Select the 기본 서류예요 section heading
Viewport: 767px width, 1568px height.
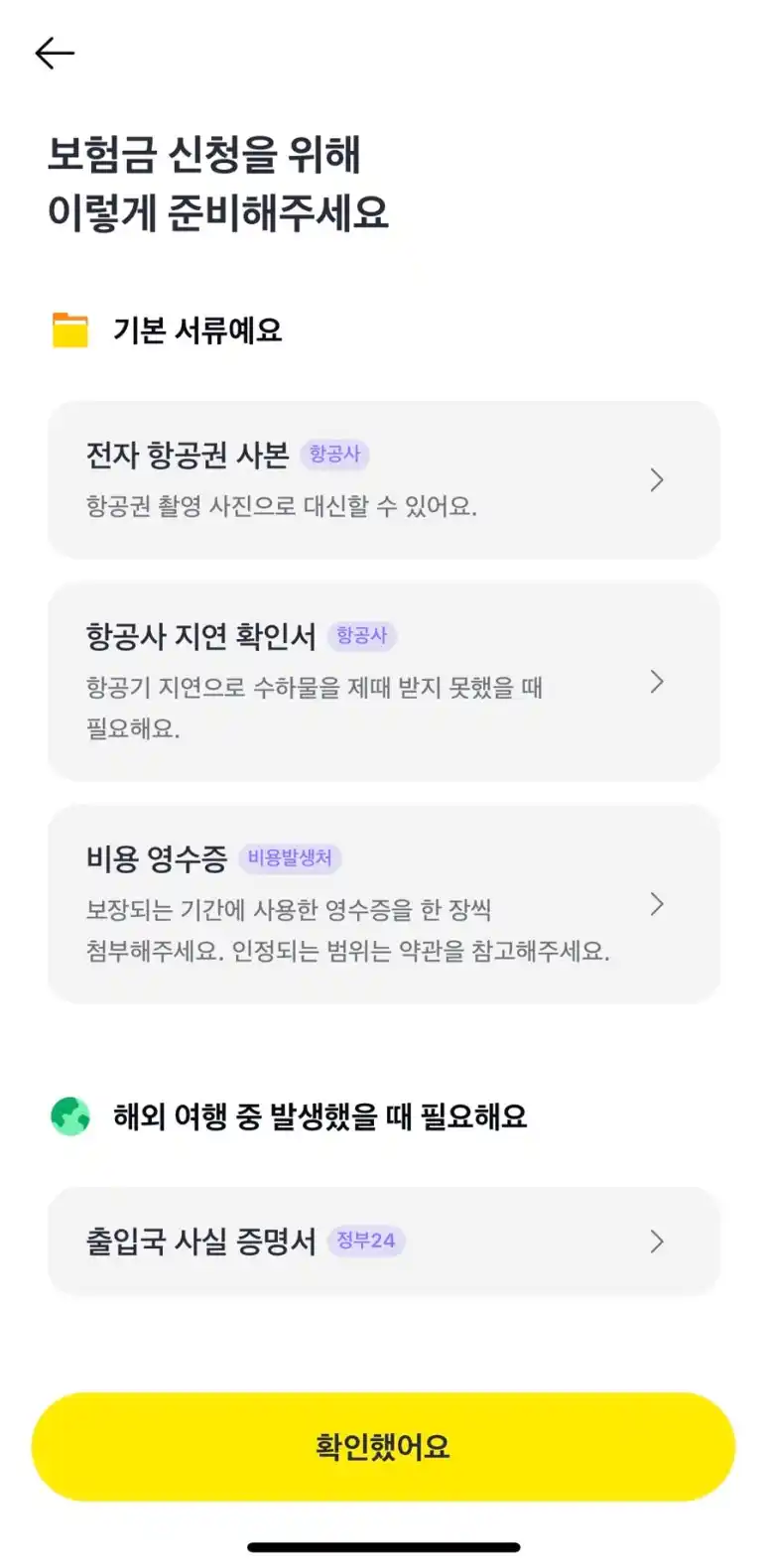click(x=198, y=330)
